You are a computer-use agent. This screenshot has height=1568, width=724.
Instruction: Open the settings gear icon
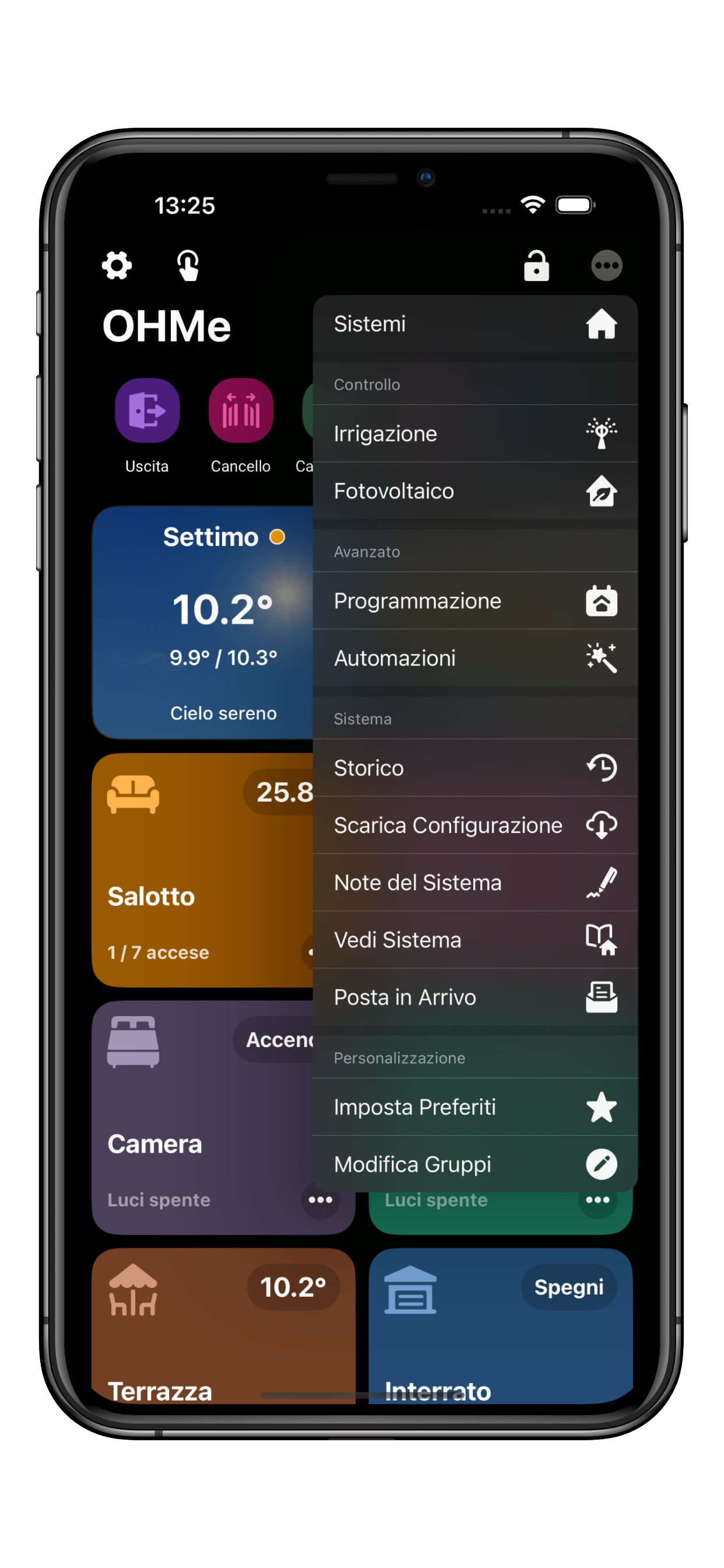click(116, 265)
